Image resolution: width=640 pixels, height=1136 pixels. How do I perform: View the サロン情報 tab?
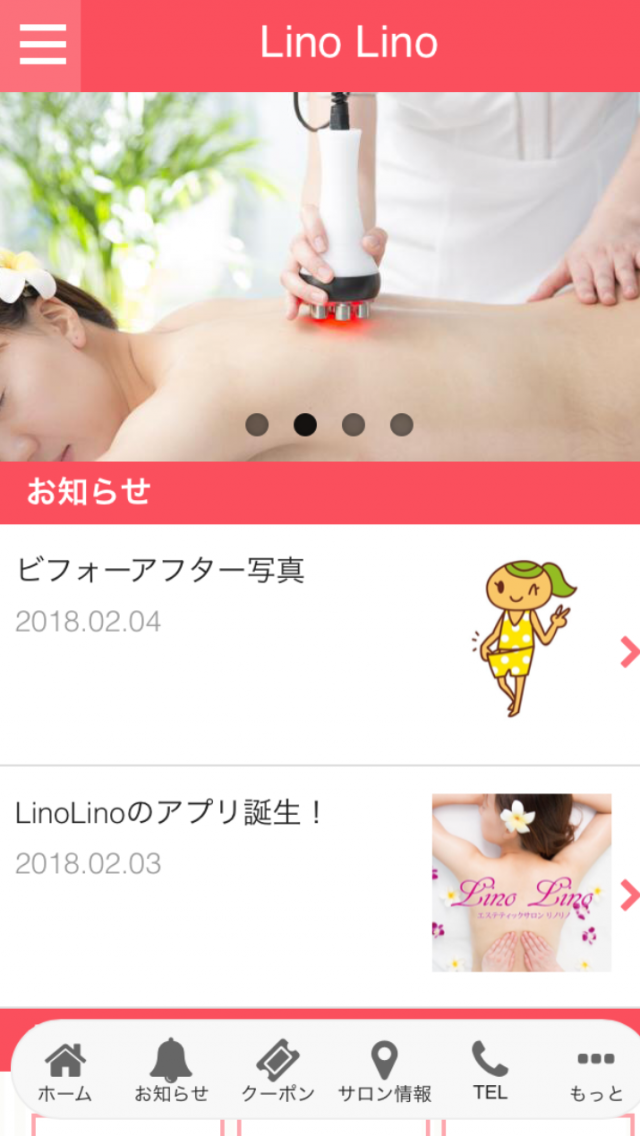[x=384, y=1072]
